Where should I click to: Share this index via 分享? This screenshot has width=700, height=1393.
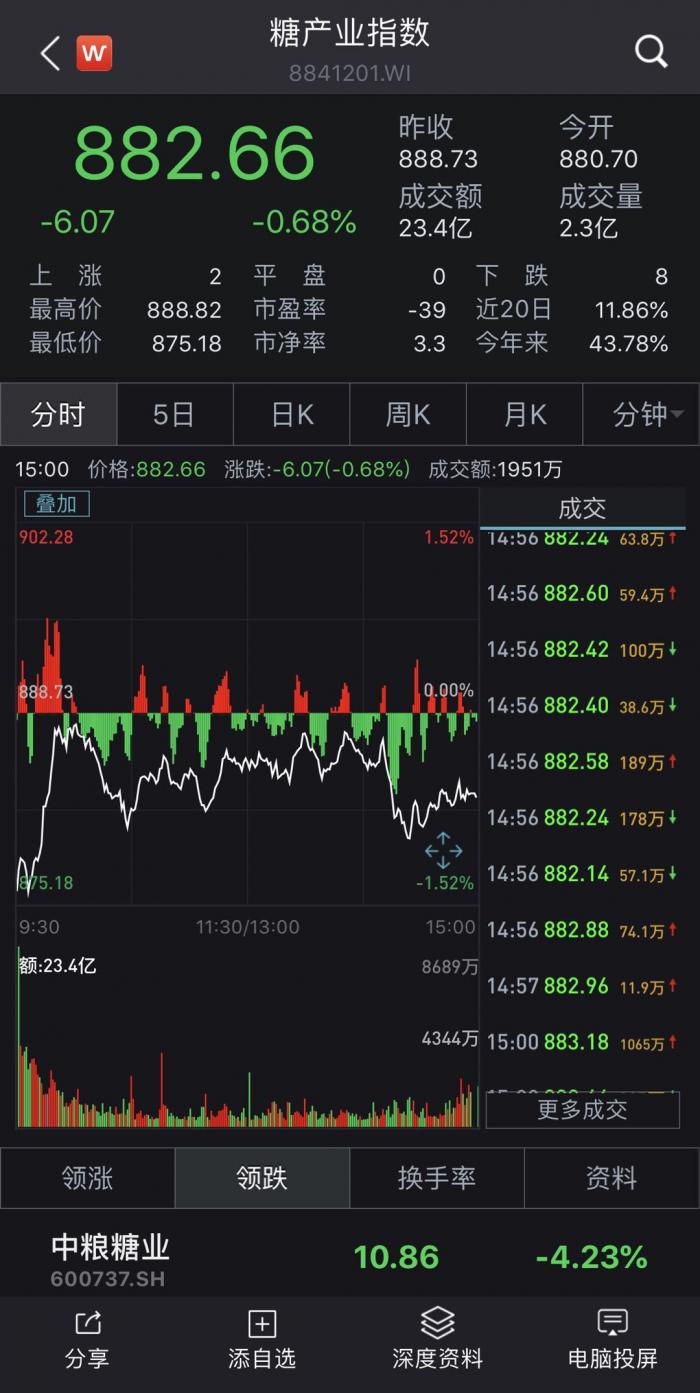[87, 1340]
